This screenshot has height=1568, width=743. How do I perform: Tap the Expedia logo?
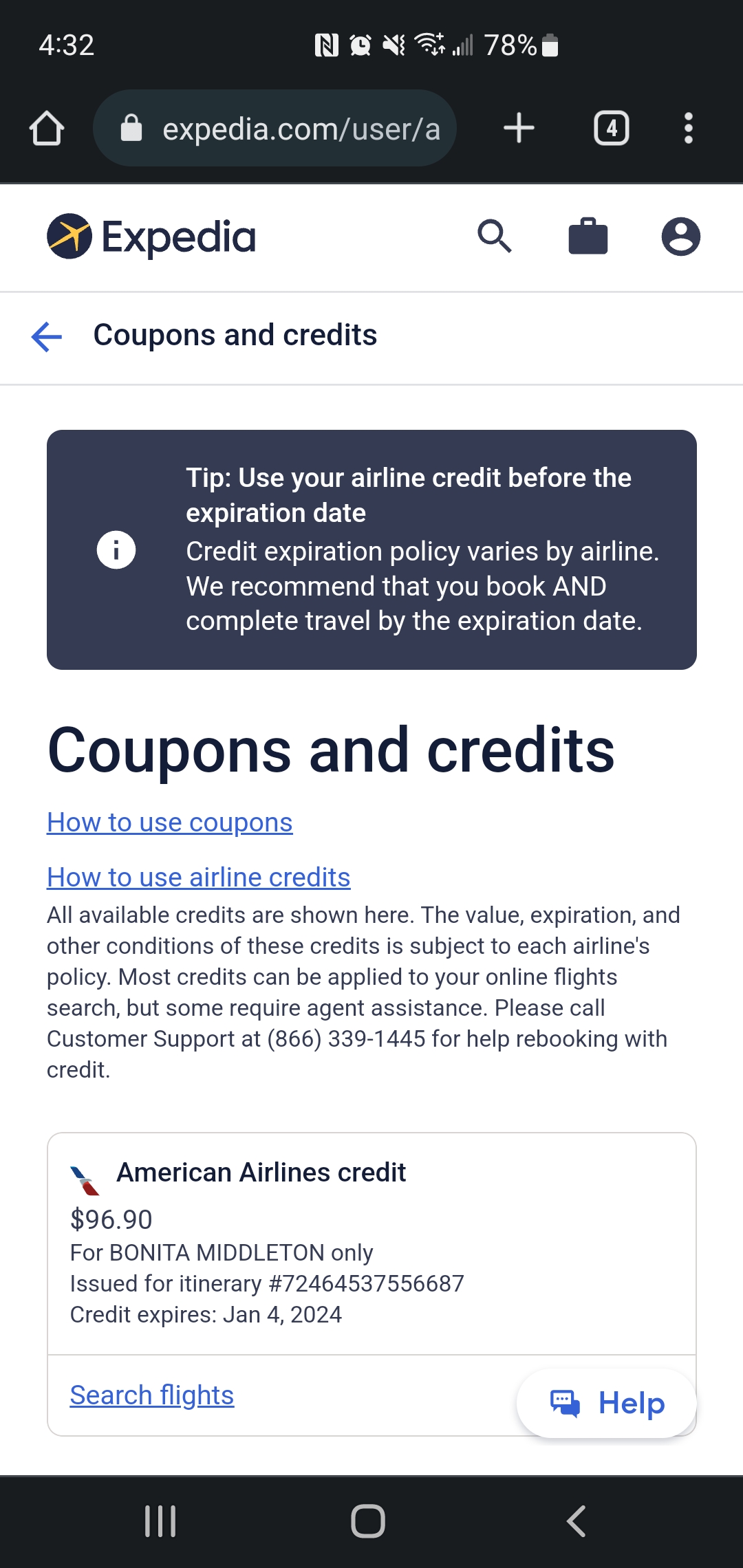click(151, 237)
